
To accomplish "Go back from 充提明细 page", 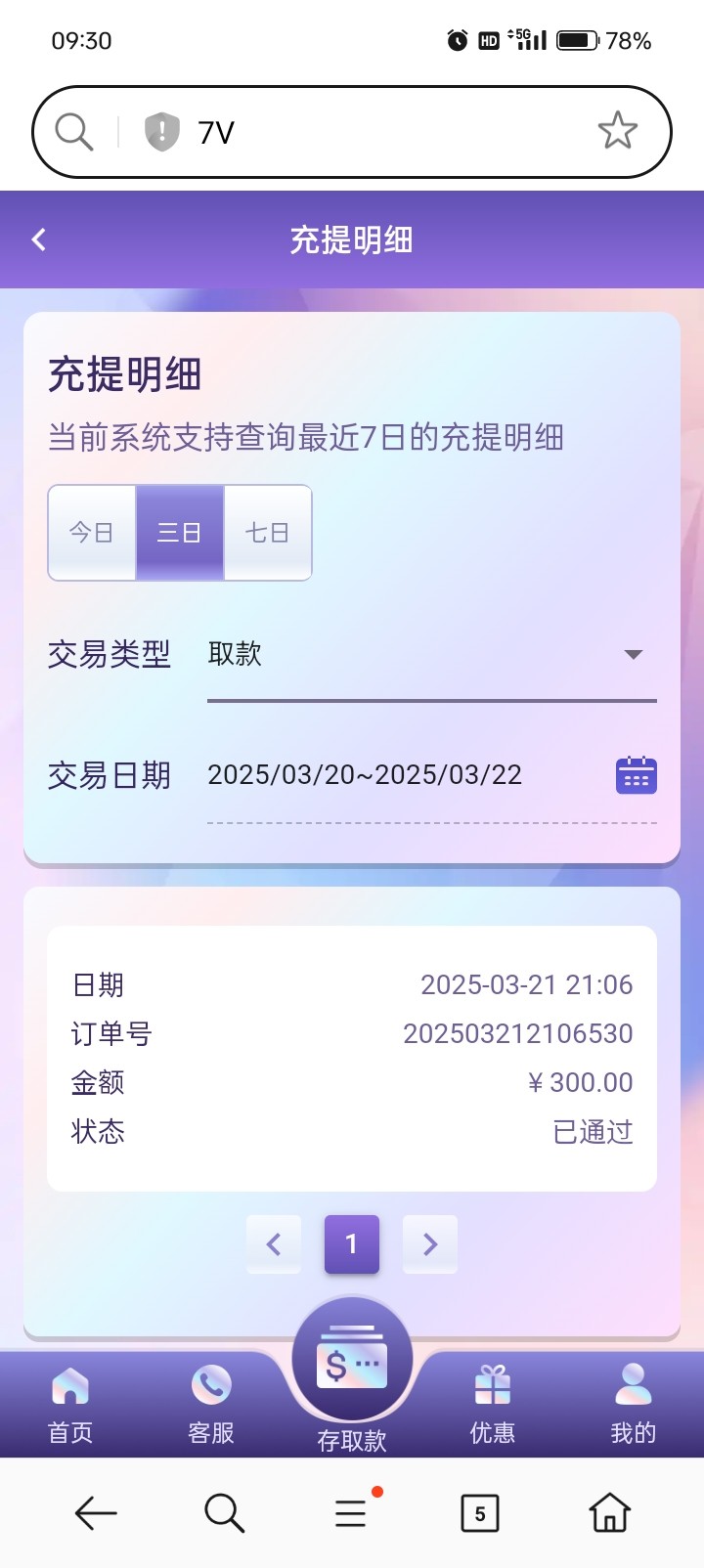I will click(39, 240).
